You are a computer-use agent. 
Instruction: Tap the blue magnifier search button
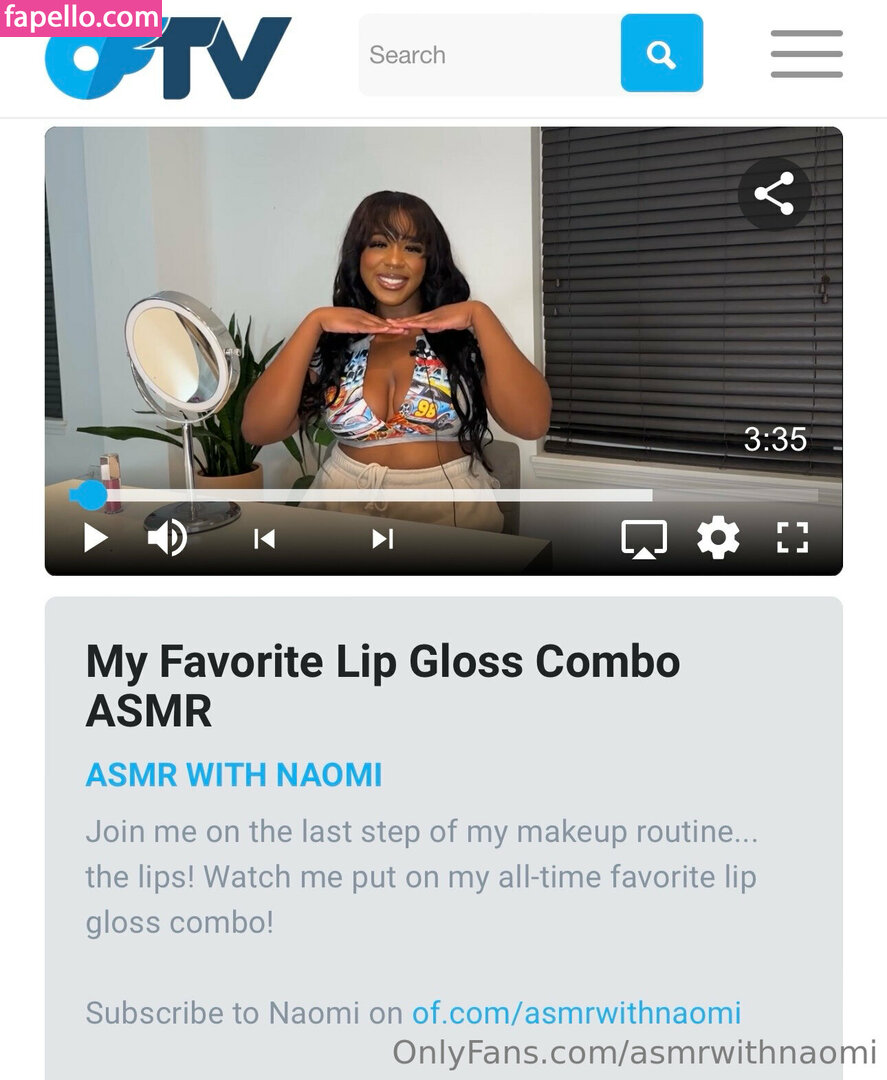(x=661, y=54)
